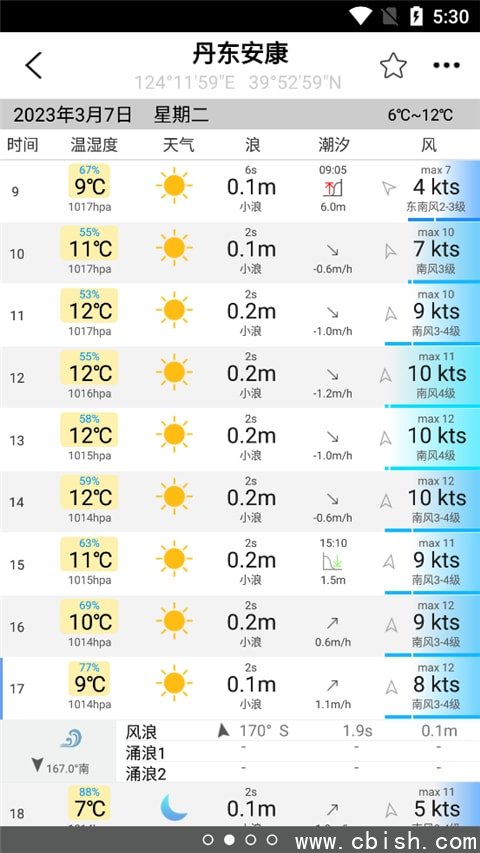The height and width of the screenshot is (853, 480).
Task: Go back using the arrow
Action: click(x=33, y=66)
